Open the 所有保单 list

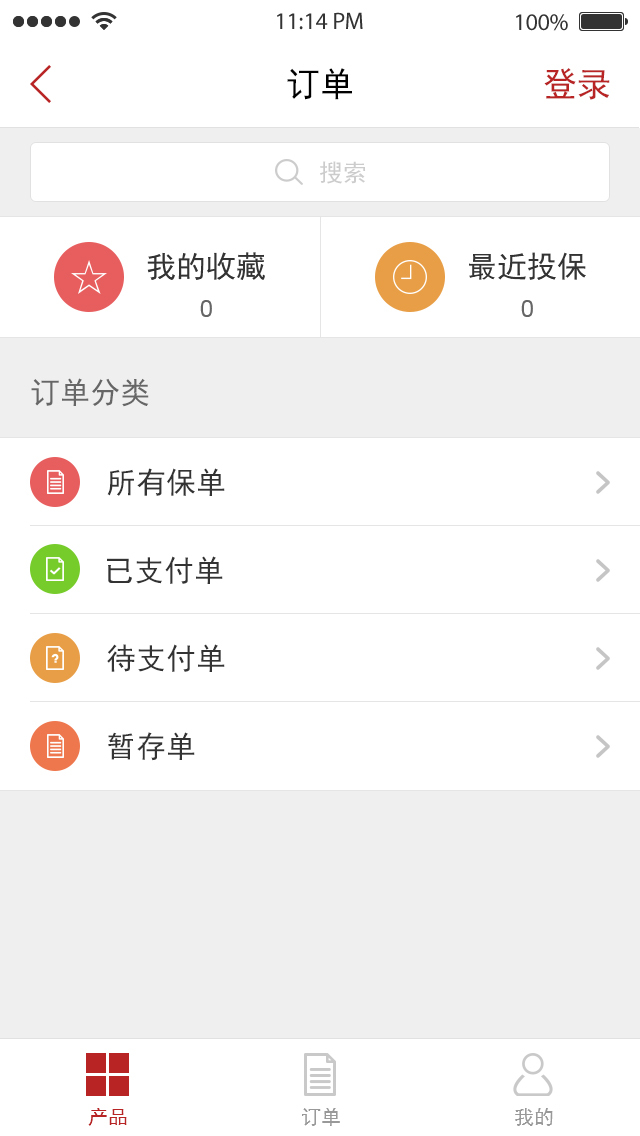(x=320, y=482)
